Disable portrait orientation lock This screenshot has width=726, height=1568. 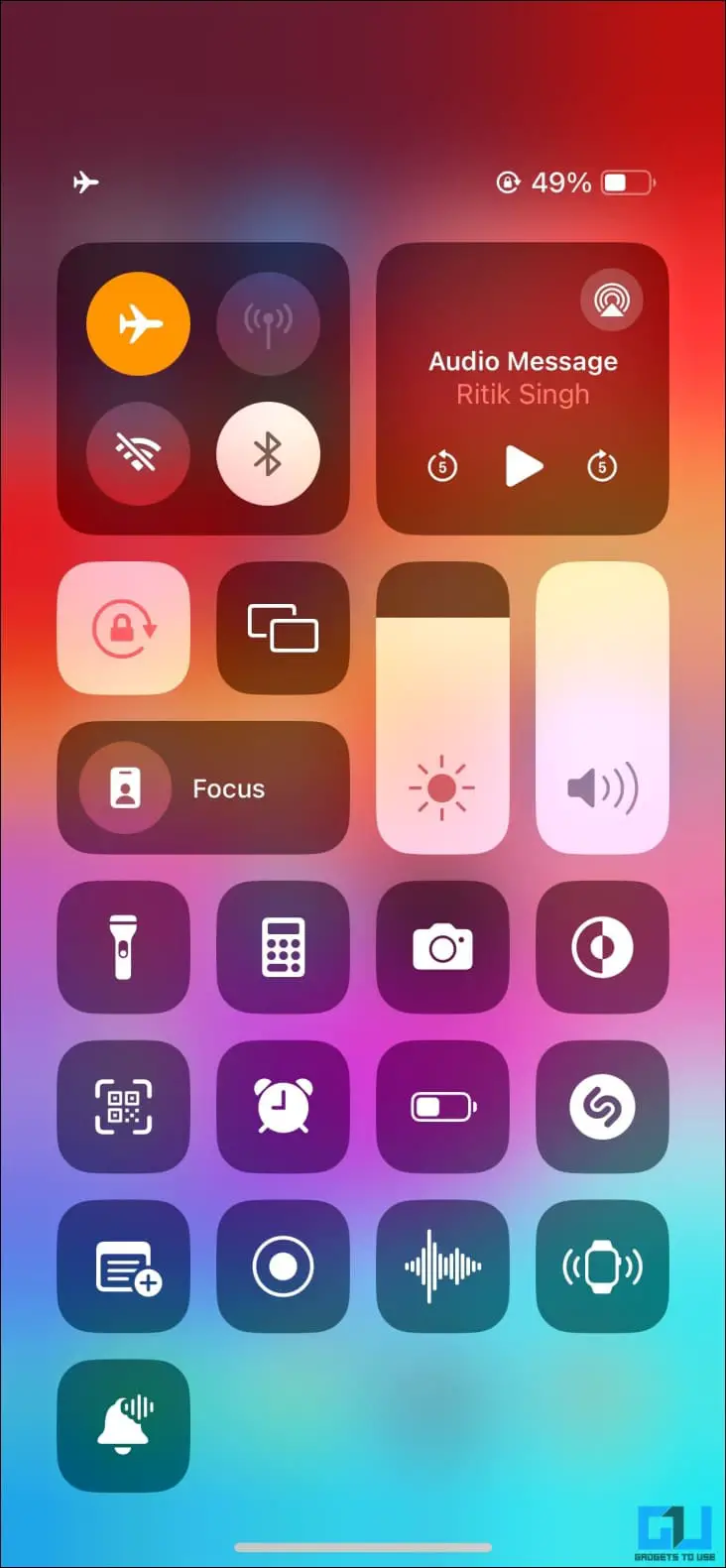point(124,628)
